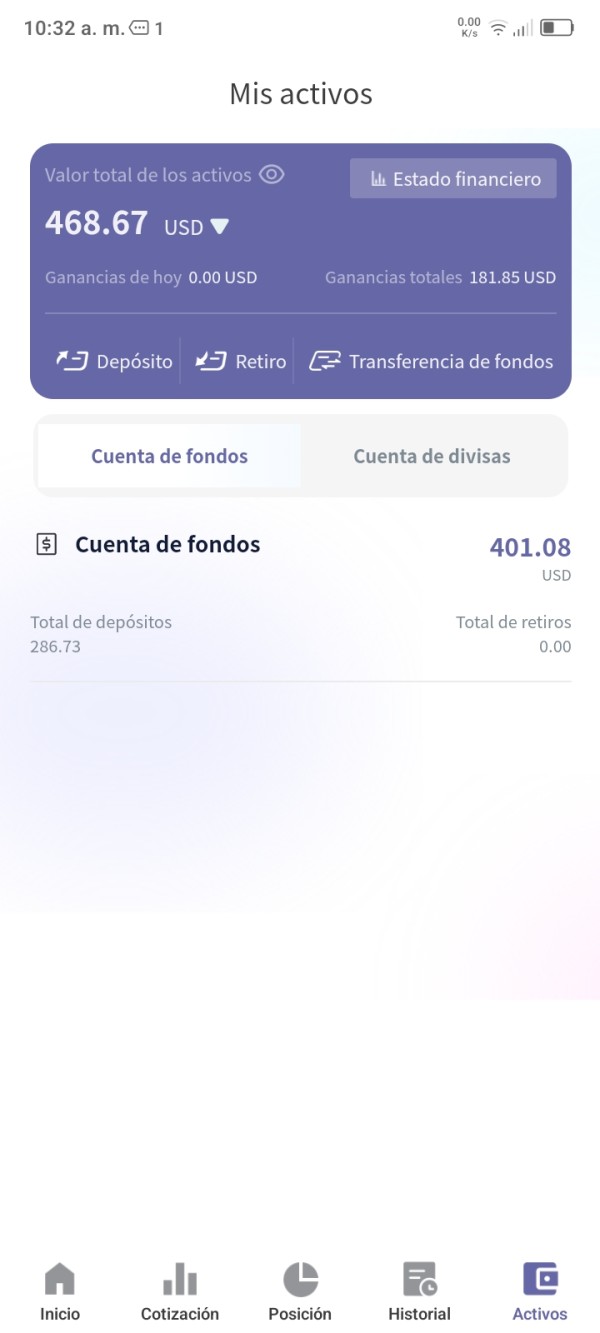Select the Activos tab
This screenshot has height=1333, width=600.
[x=540, y=1291]
